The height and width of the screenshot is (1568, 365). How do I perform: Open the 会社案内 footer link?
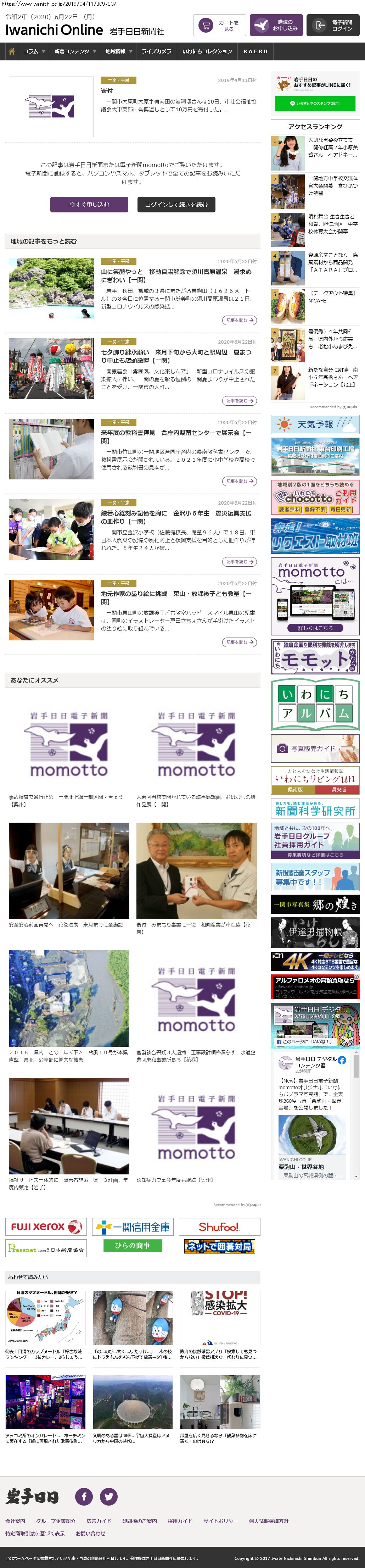(x=15, y=1520)
